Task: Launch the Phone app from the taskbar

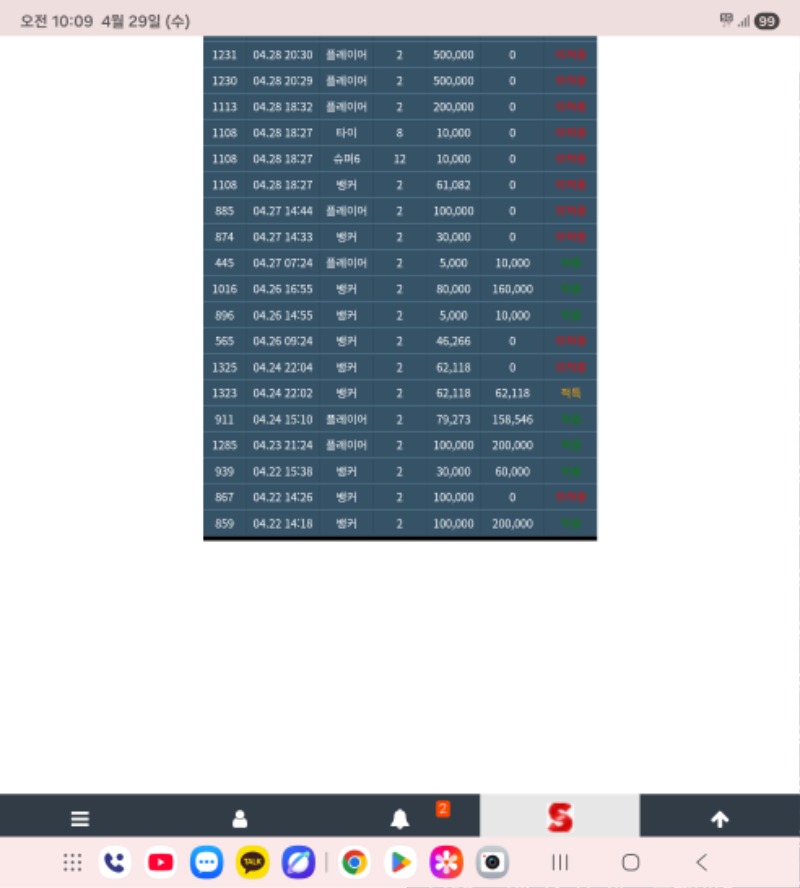Action: point(115,862)
